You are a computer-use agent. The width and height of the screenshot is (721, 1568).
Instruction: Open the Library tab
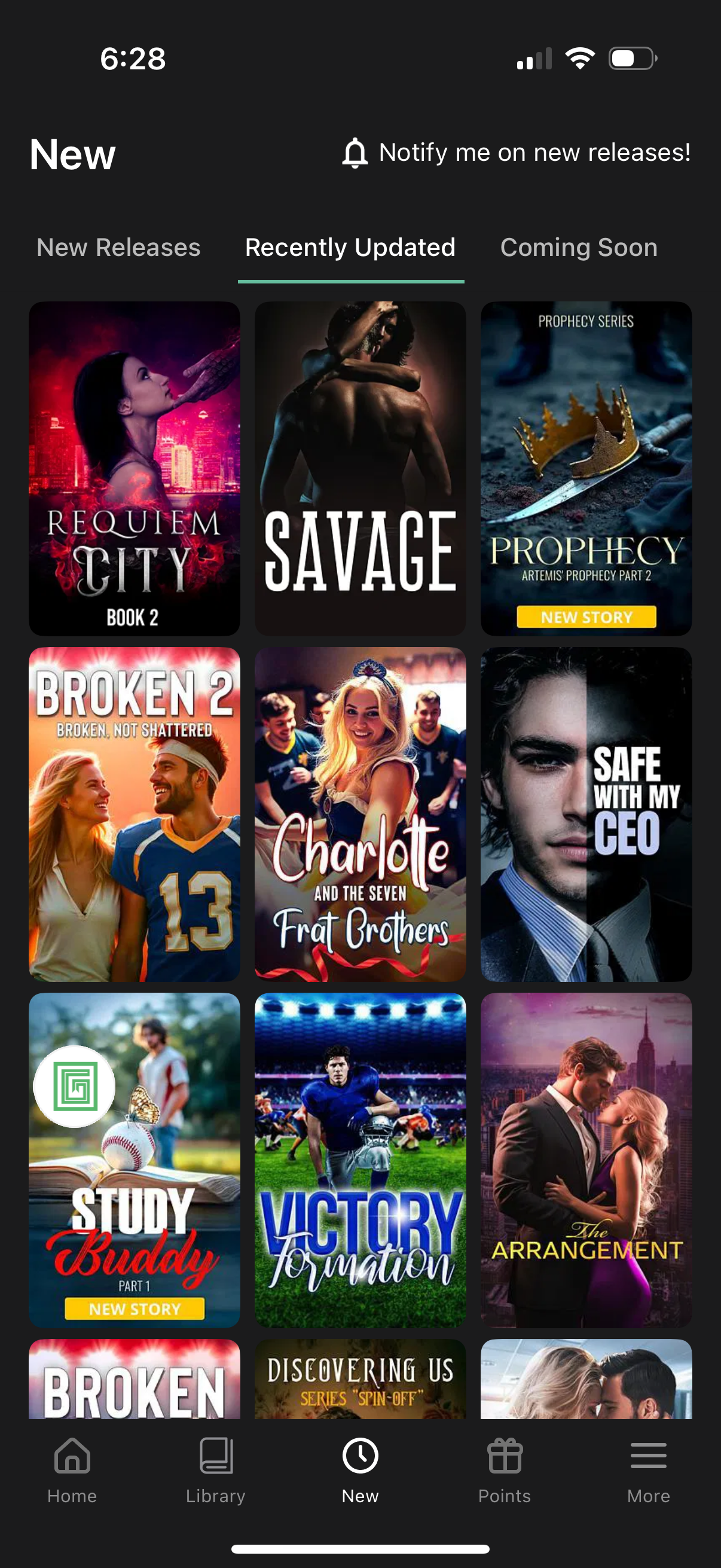(216, 1470)
